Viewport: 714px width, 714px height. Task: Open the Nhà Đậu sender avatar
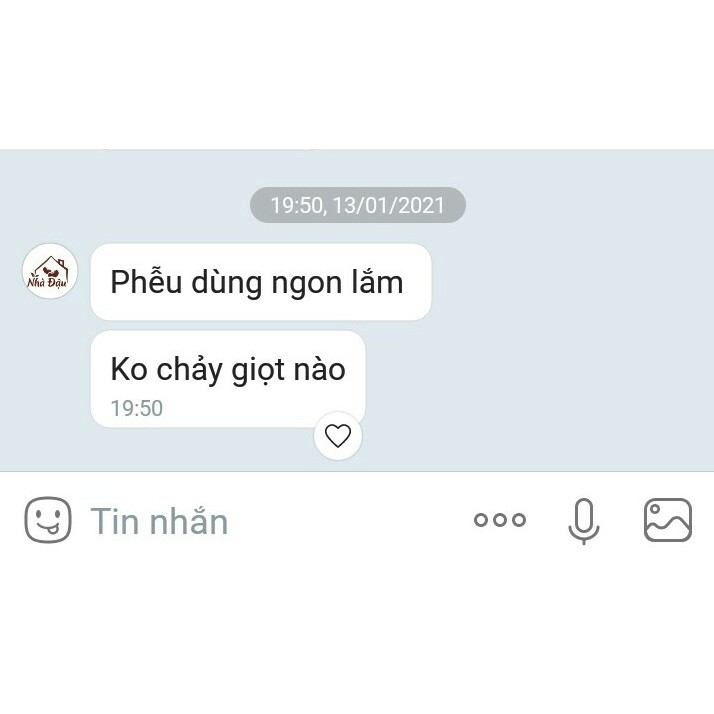click(50, 271)
